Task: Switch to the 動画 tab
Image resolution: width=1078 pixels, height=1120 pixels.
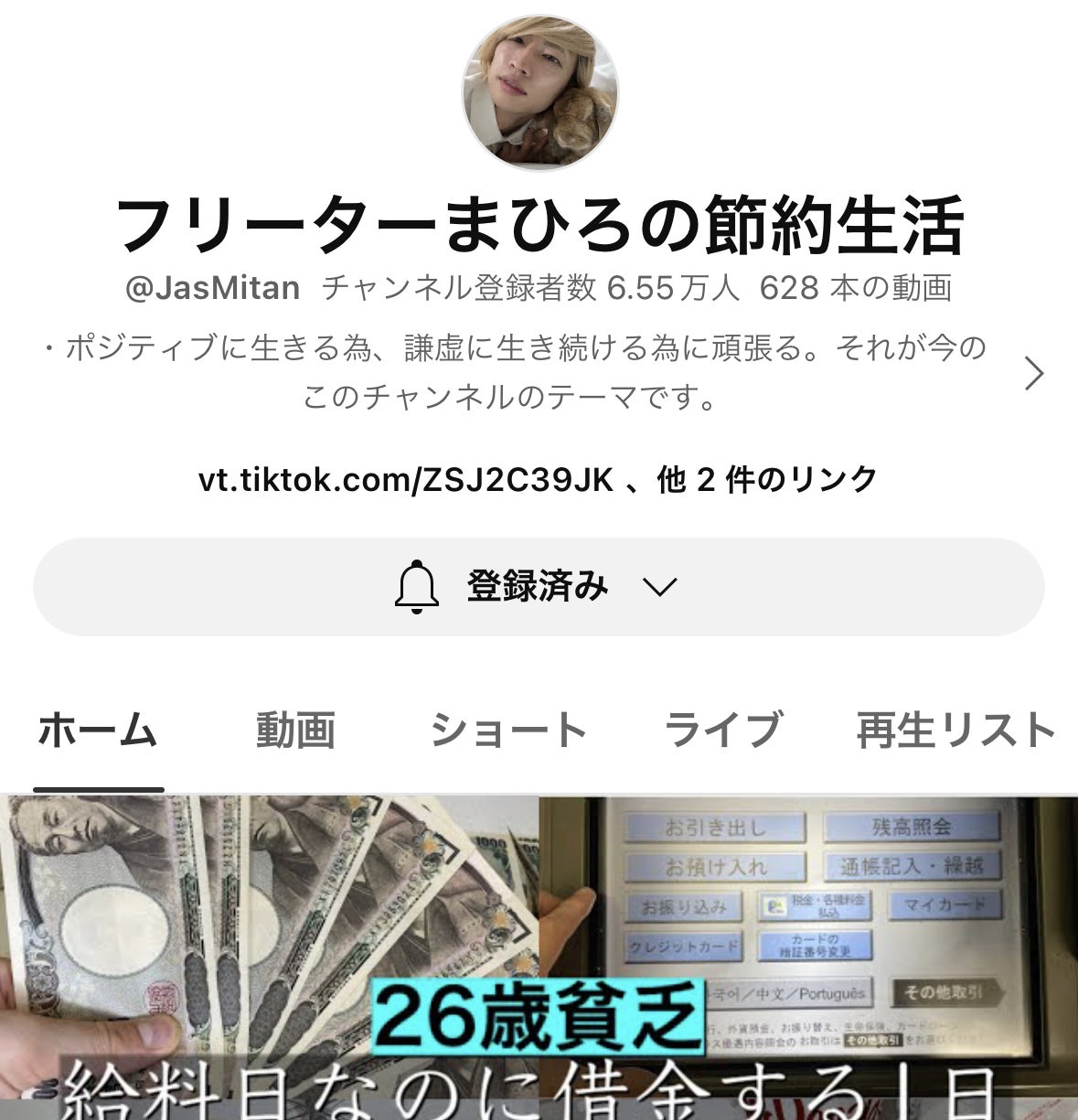Action: click(294, 731)
